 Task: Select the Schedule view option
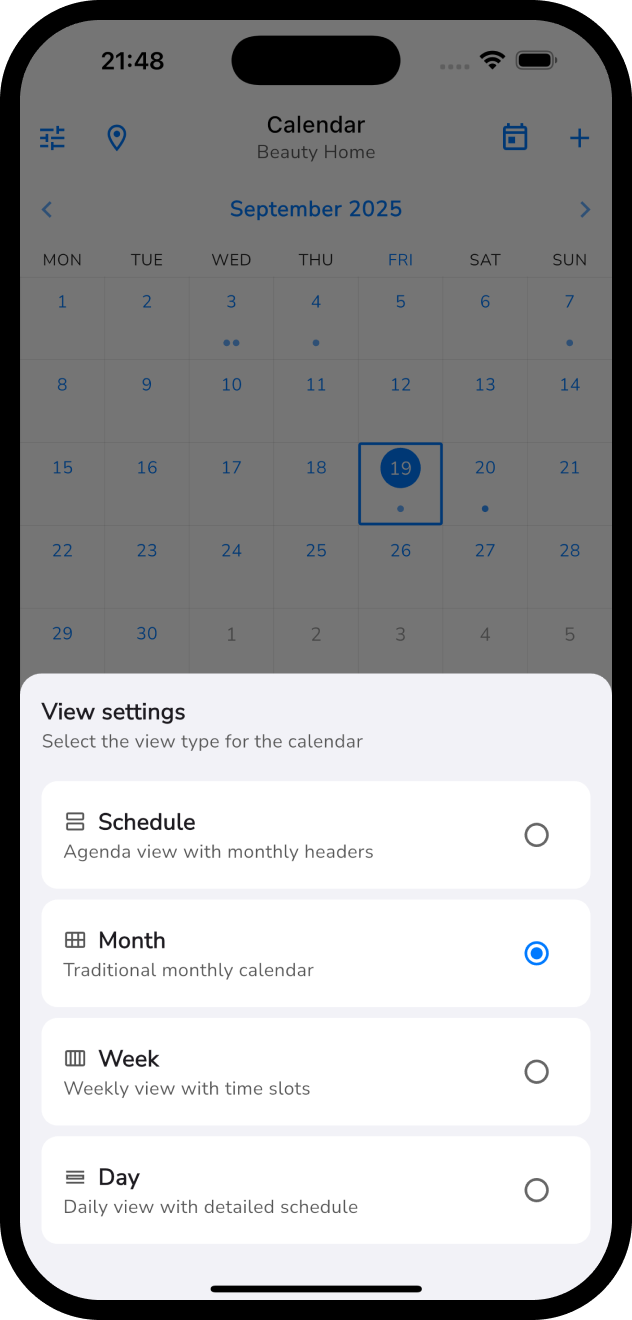tap(315, 835)
